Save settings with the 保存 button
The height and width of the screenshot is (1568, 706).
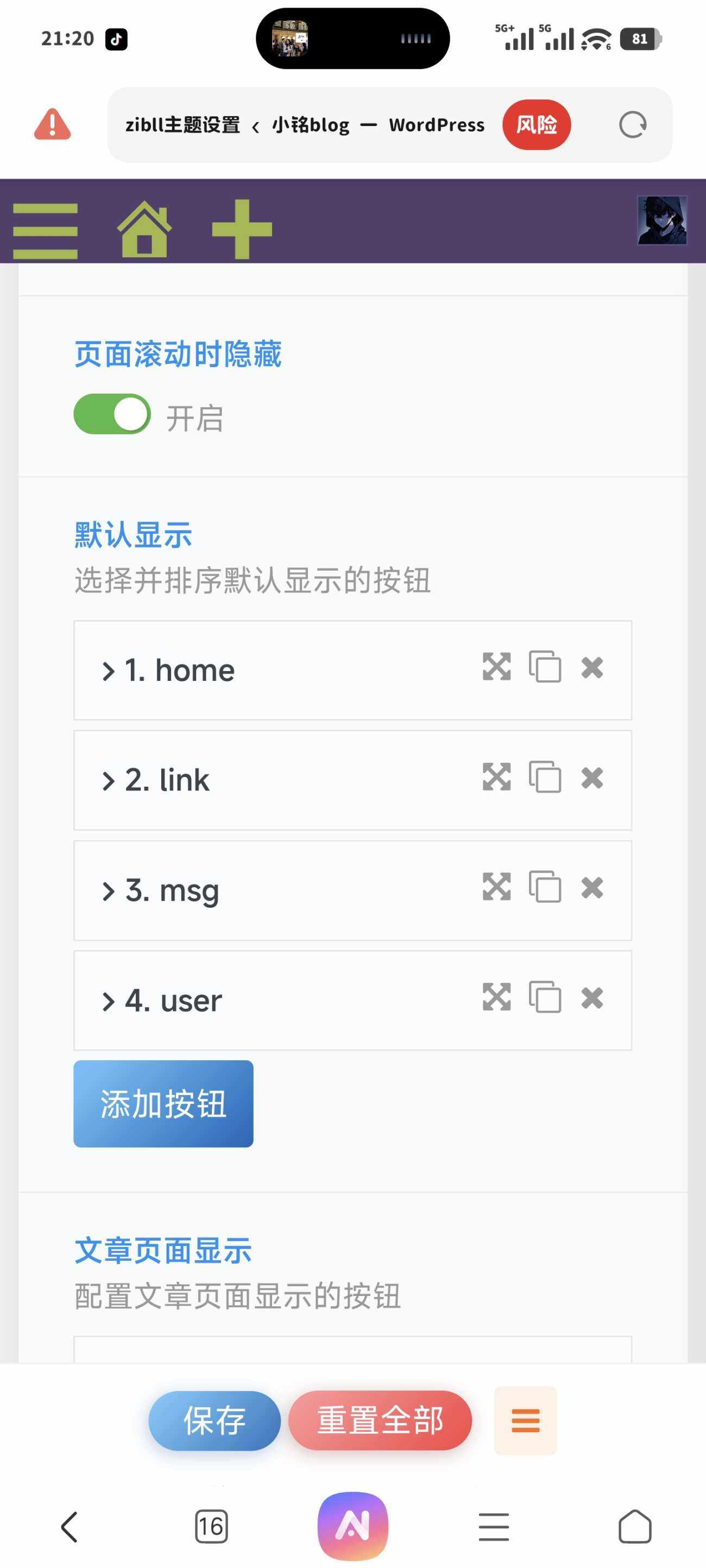(x=213, y=1420)
